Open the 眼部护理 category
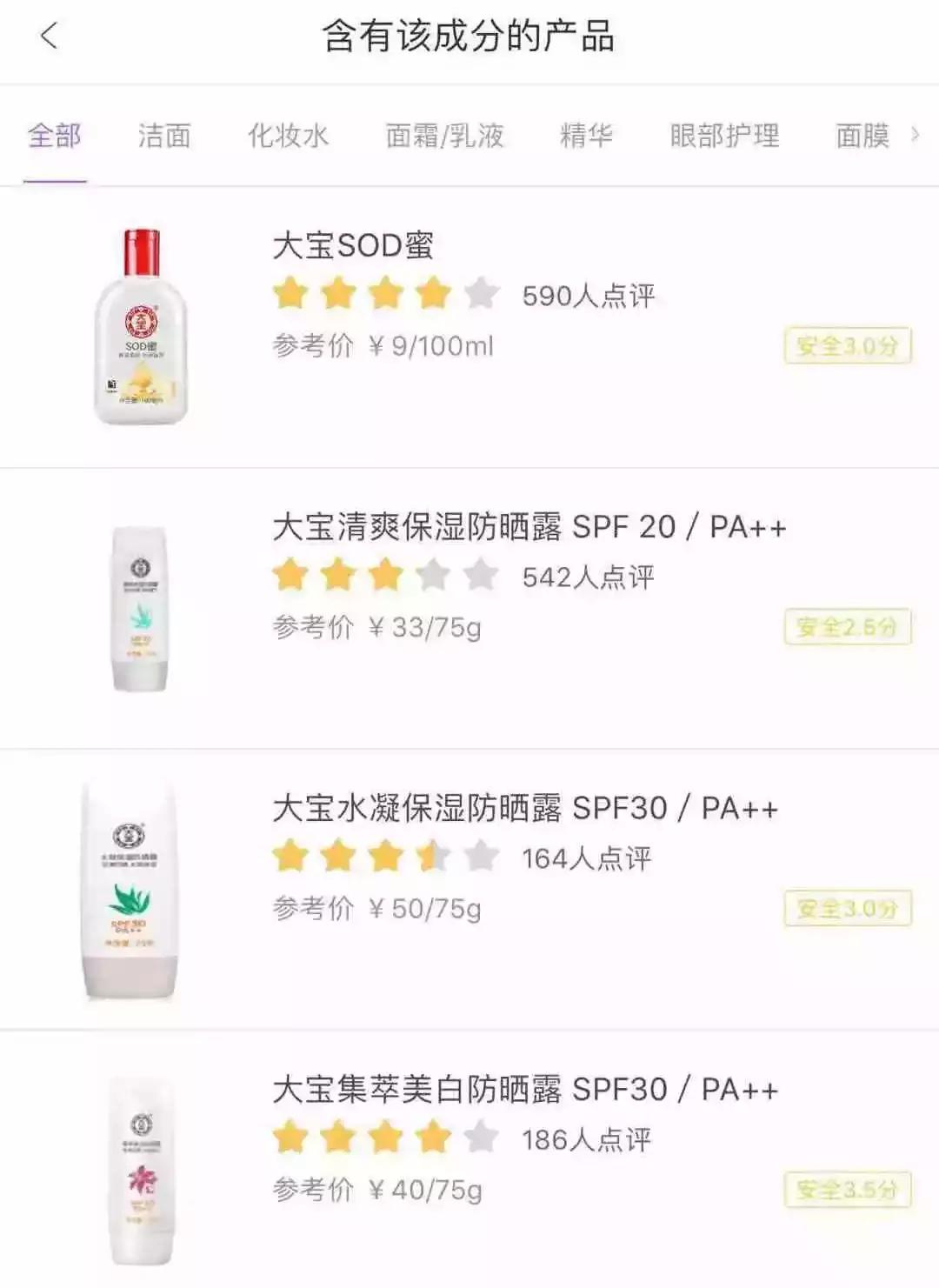The image size is (939, 1288). tap(724, 137)
